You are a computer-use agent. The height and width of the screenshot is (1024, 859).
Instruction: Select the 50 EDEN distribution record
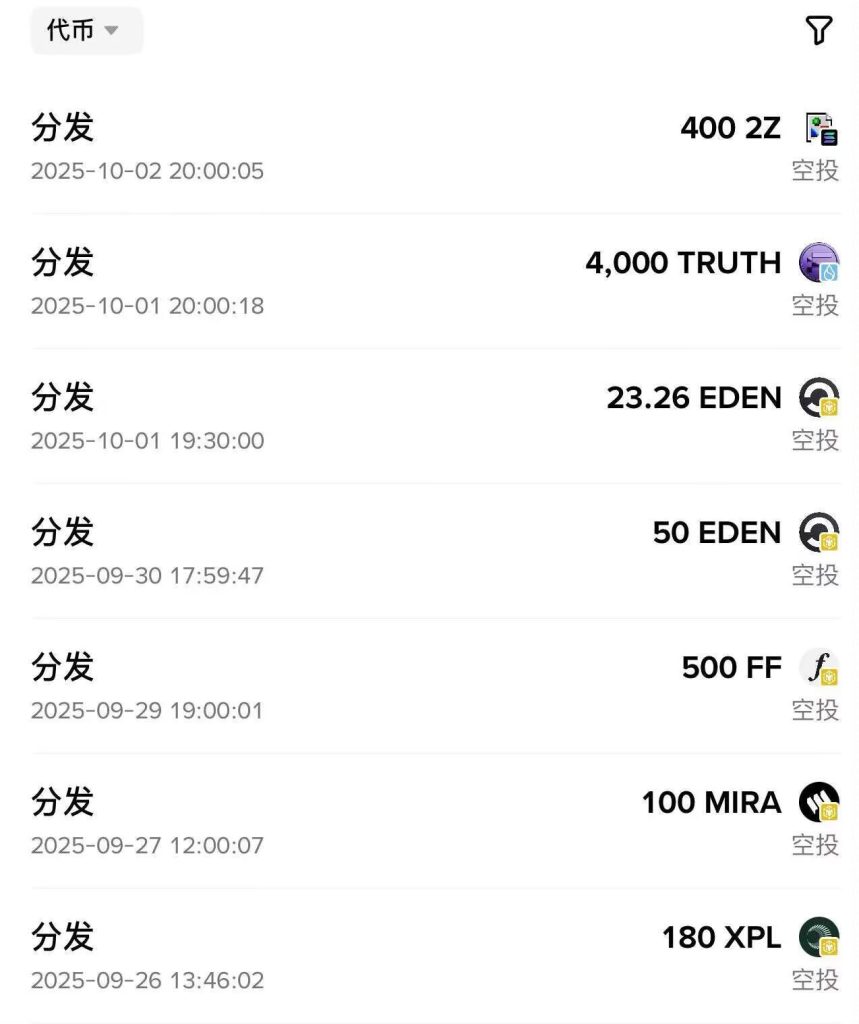(430, 552)
